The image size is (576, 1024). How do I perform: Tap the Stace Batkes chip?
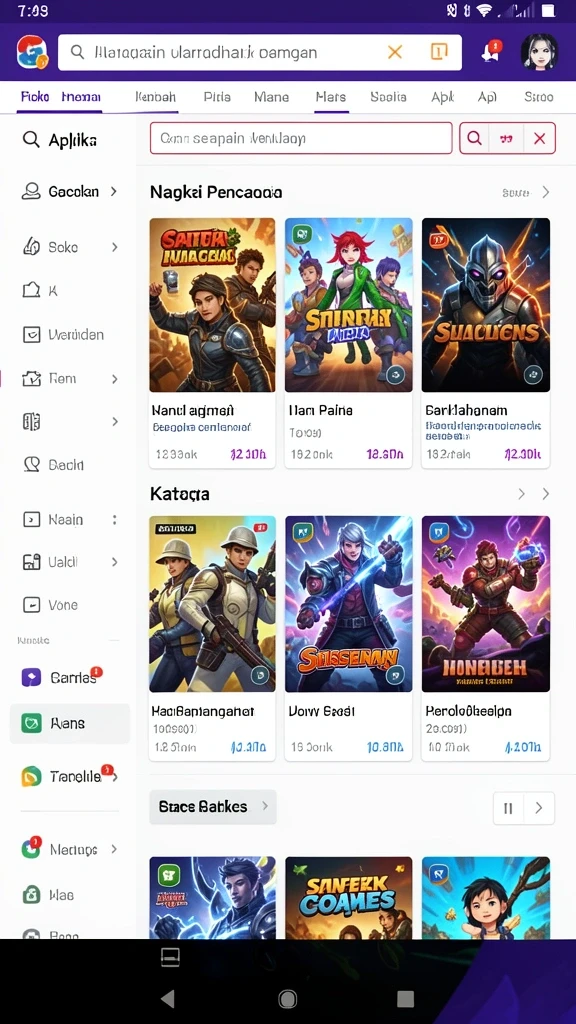pyautogui.click(x=213, y=807)
